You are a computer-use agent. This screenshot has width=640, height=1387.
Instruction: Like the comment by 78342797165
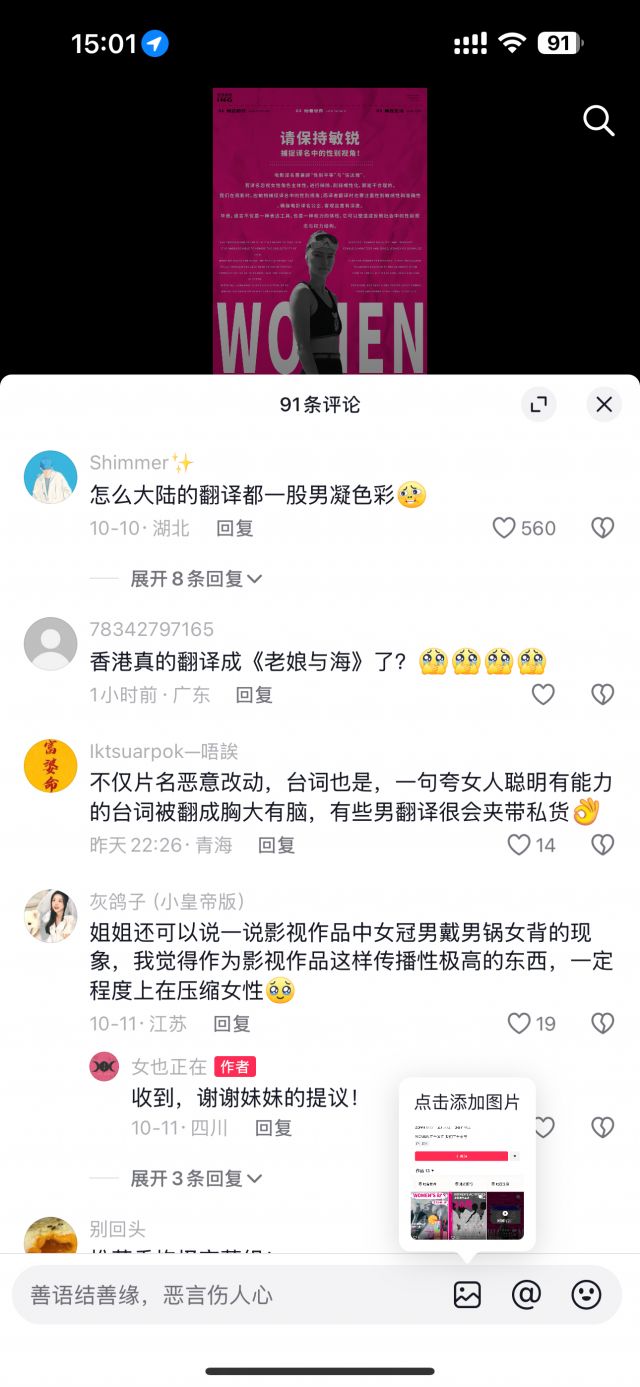tap(543, 694)
